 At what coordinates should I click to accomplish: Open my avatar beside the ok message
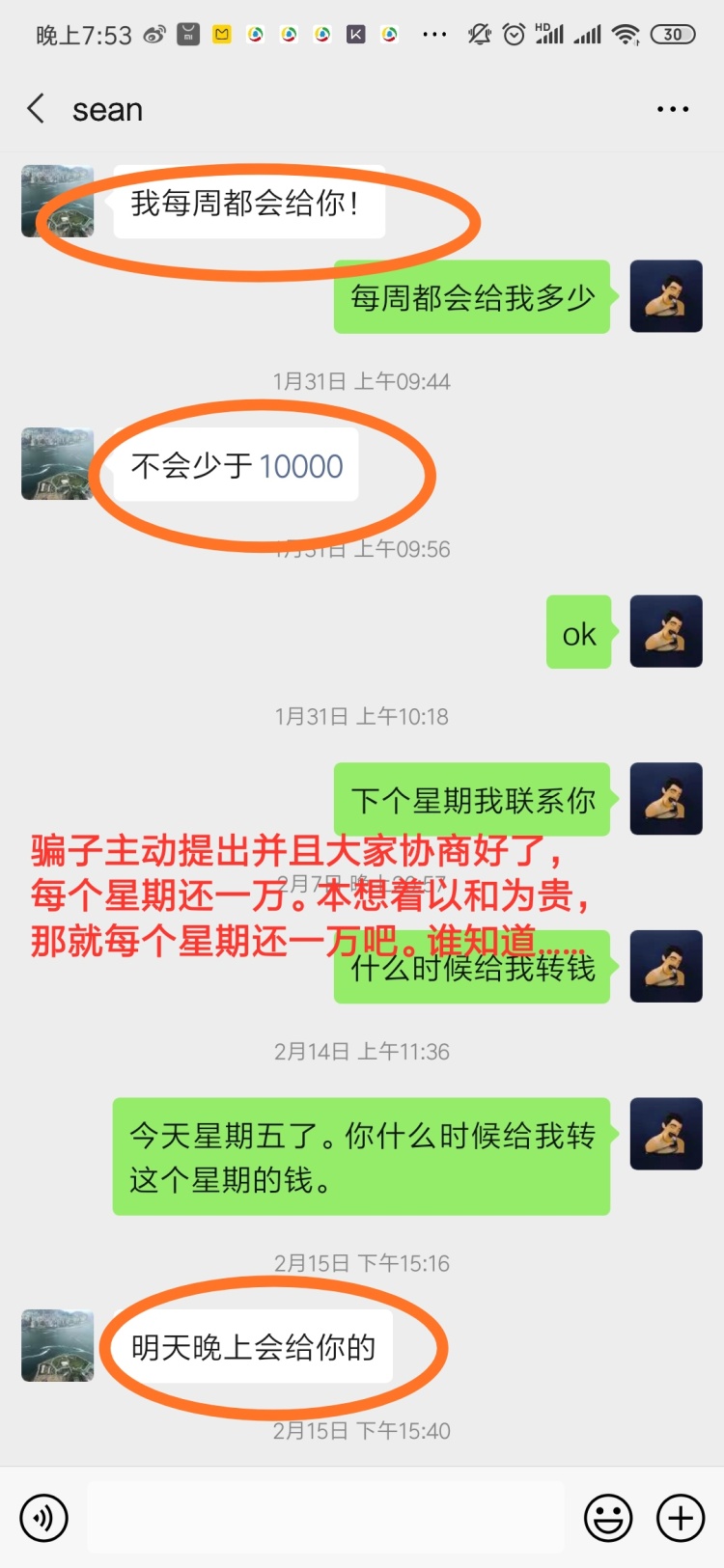[x=666, y=632]
